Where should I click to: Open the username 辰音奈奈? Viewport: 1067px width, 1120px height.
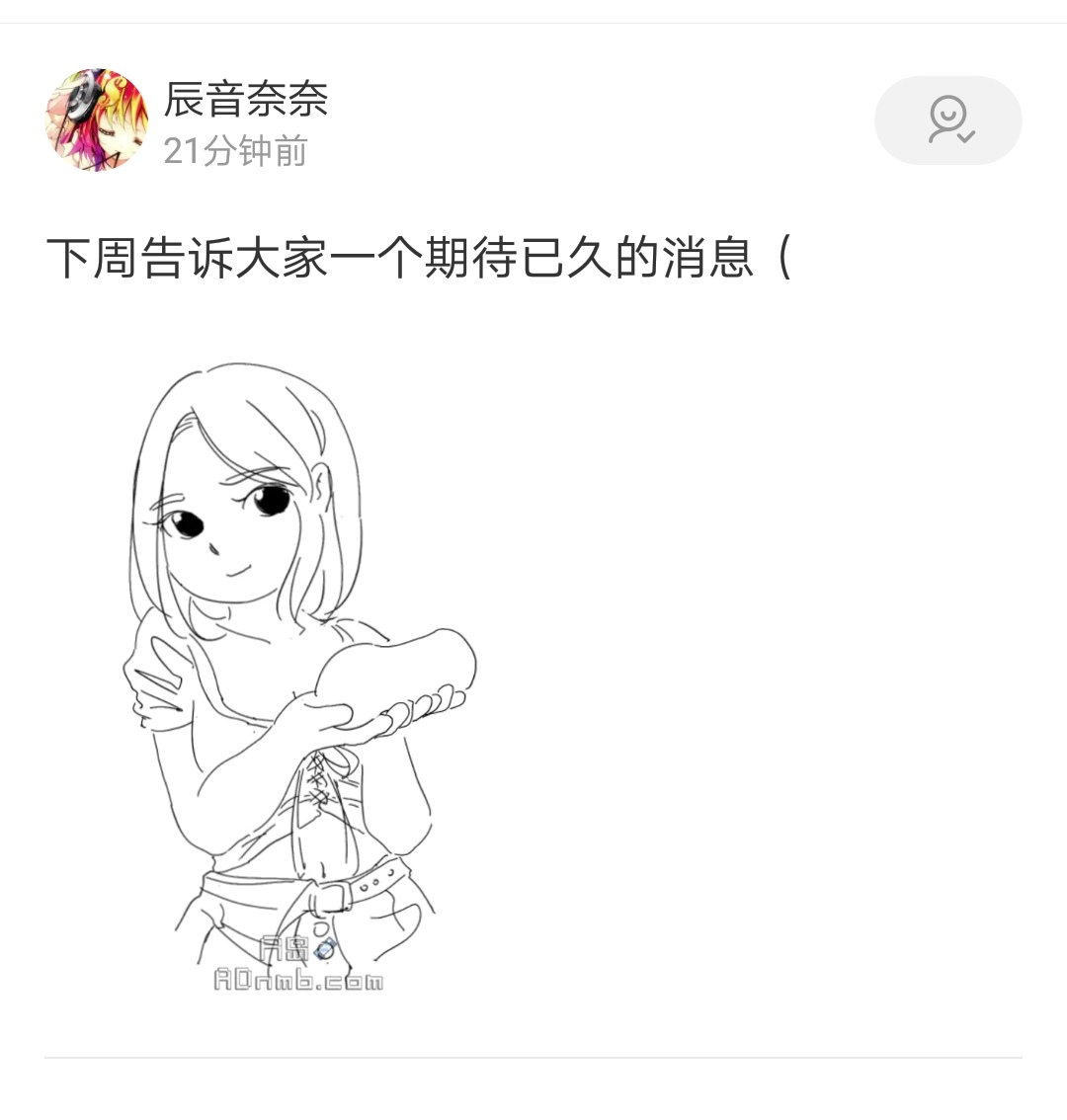(x=245, y=100)
